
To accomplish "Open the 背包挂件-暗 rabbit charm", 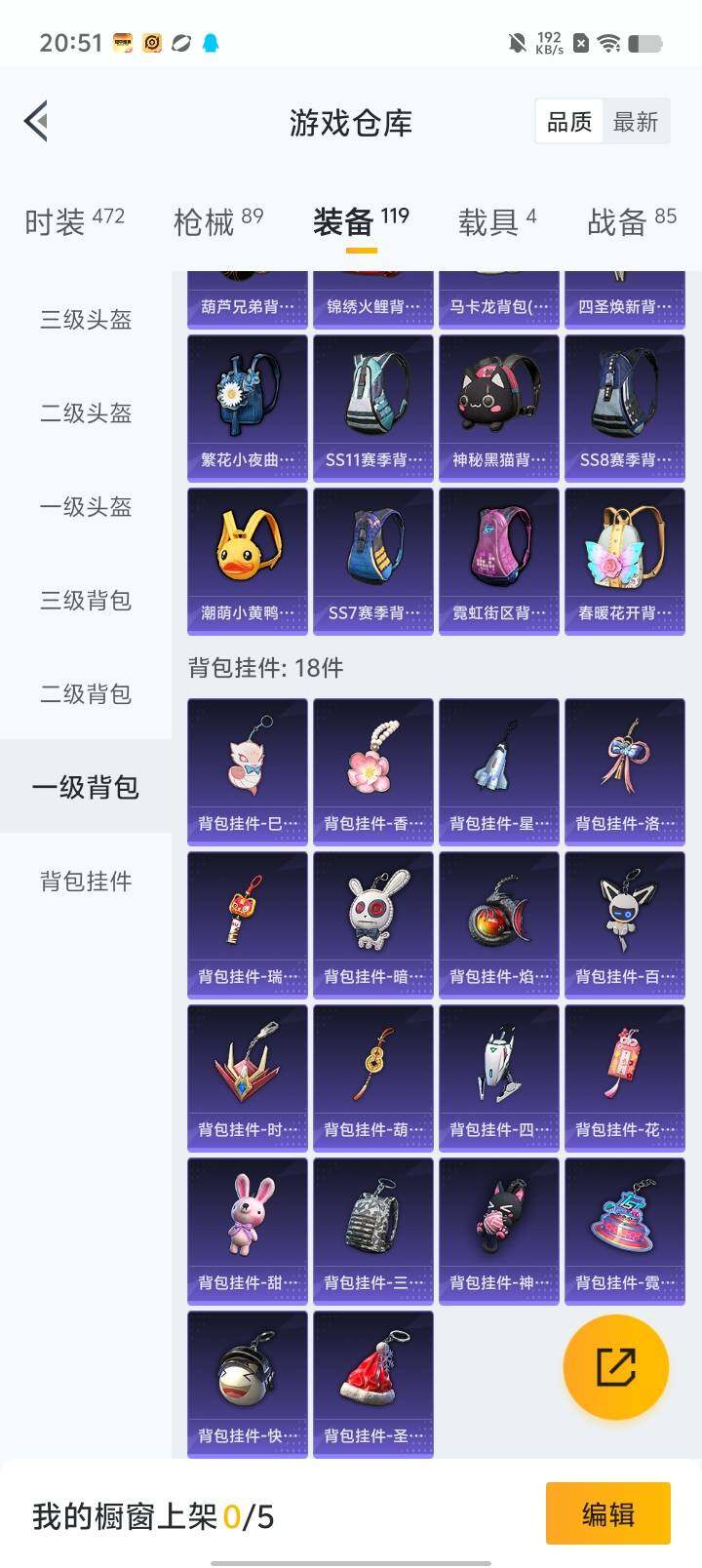I will pos(373,924).
